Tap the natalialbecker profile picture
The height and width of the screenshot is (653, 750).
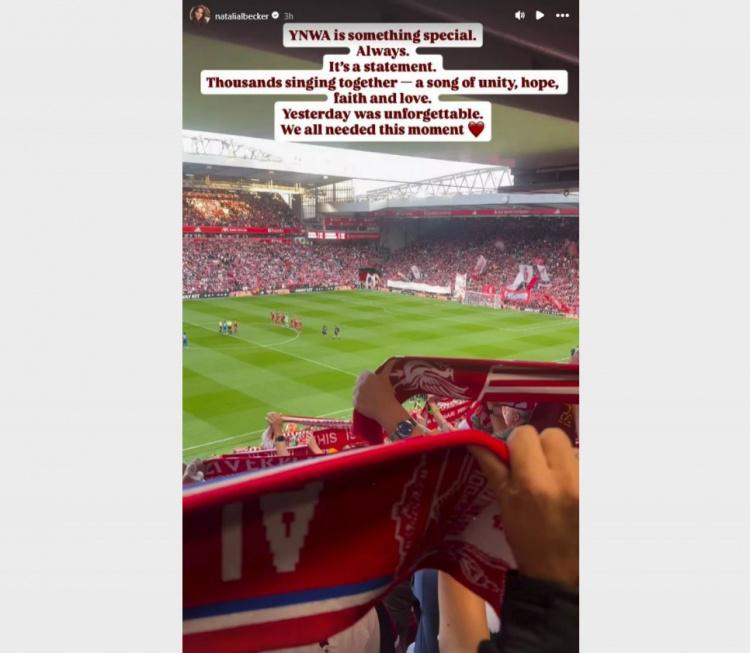(x=200, y=15)
